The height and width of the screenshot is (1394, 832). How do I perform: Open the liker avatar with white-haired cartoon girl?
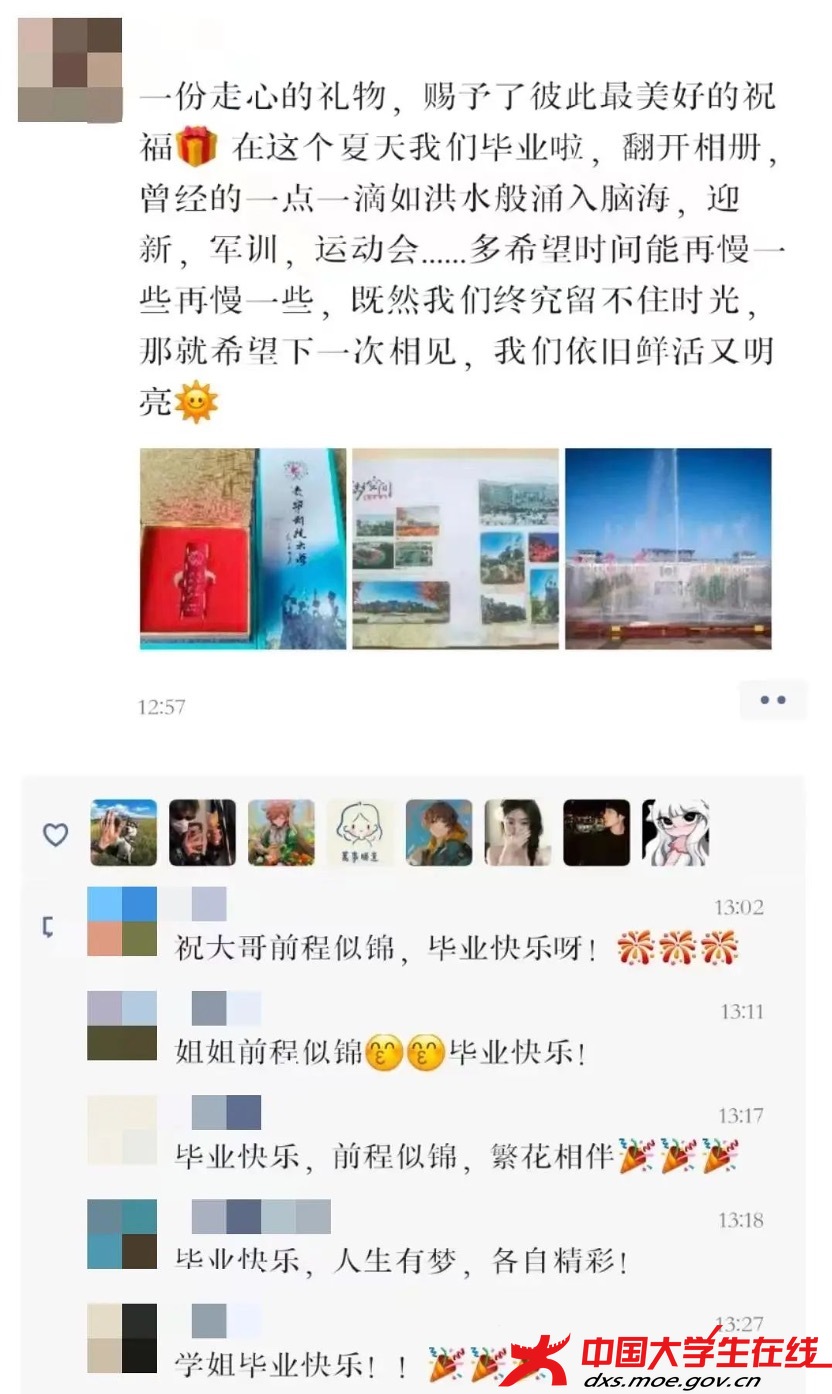(675, 832)
